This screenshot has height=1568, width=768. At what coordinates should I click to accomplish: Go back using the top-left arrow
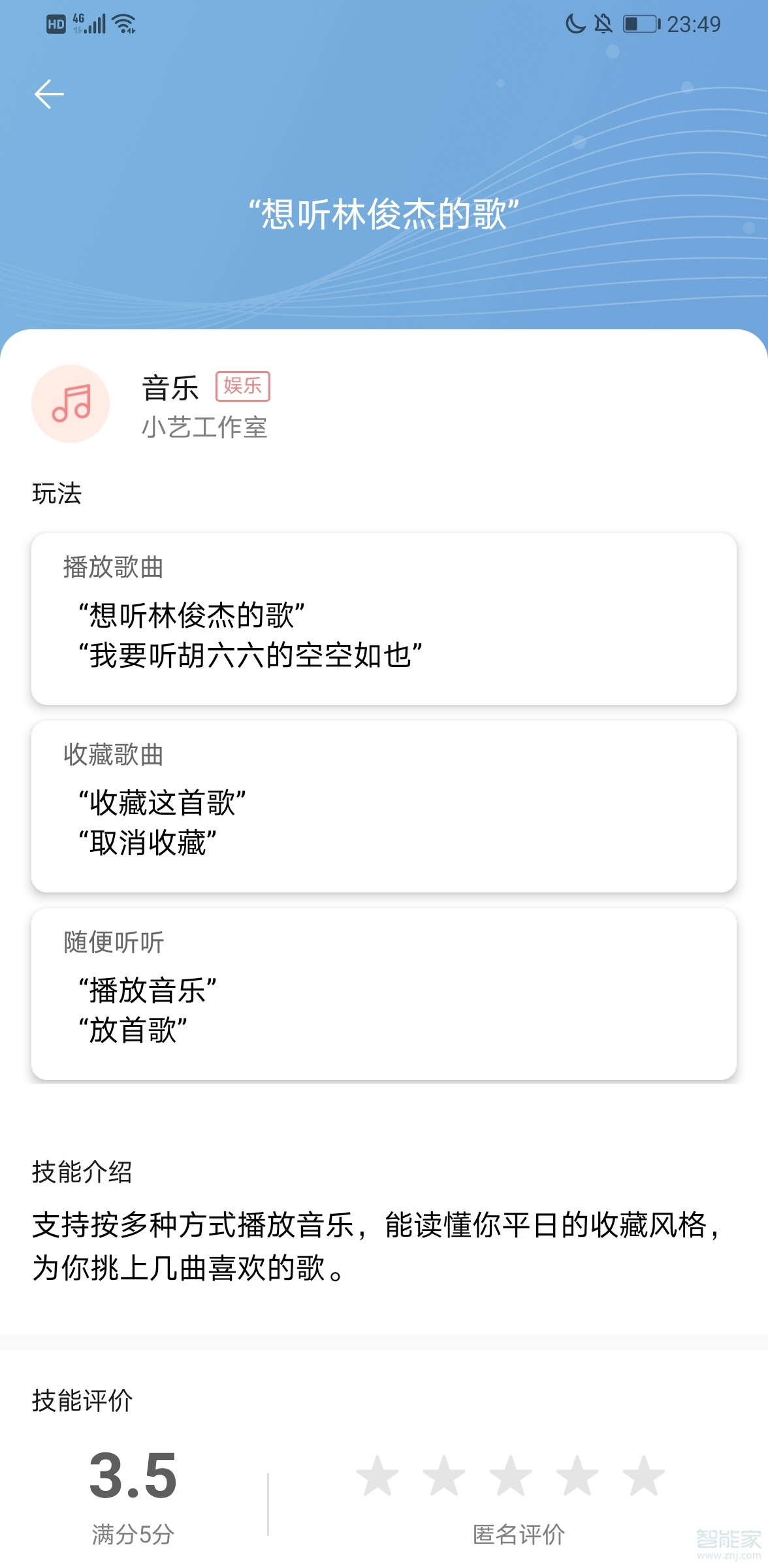(49, 95)
